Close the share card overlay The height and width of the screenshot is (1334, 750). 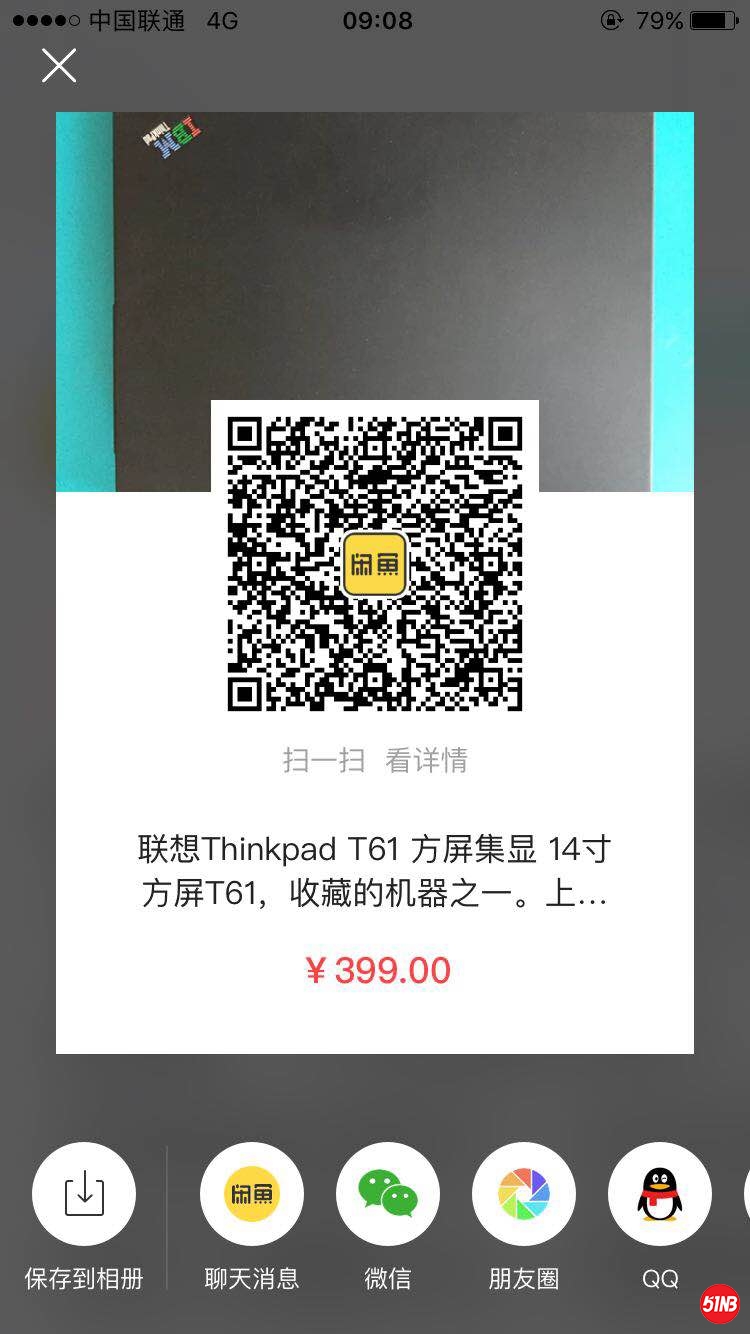(59, 66)
